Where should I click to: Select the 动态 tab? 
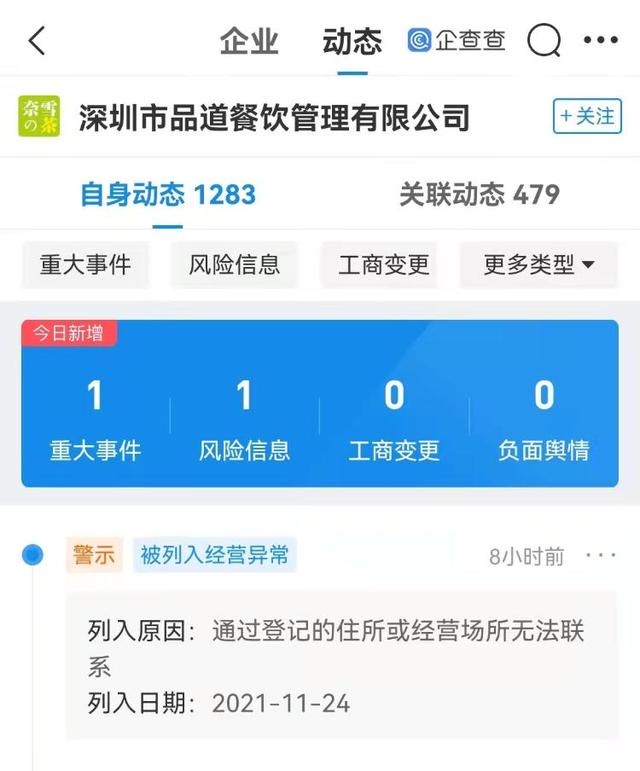click(352, 41)
